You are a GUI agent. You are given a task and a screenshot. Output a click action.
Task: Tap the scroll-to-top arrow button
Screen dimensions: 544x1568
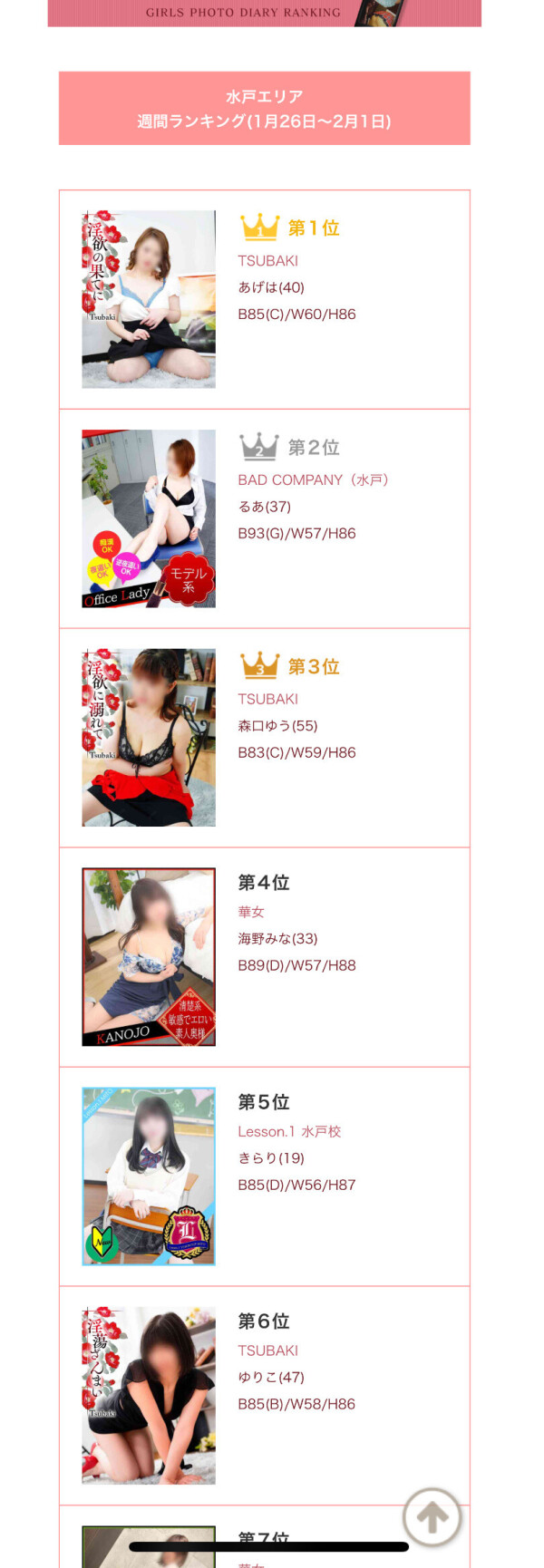pyautogui.click(x=432, y=1516)
